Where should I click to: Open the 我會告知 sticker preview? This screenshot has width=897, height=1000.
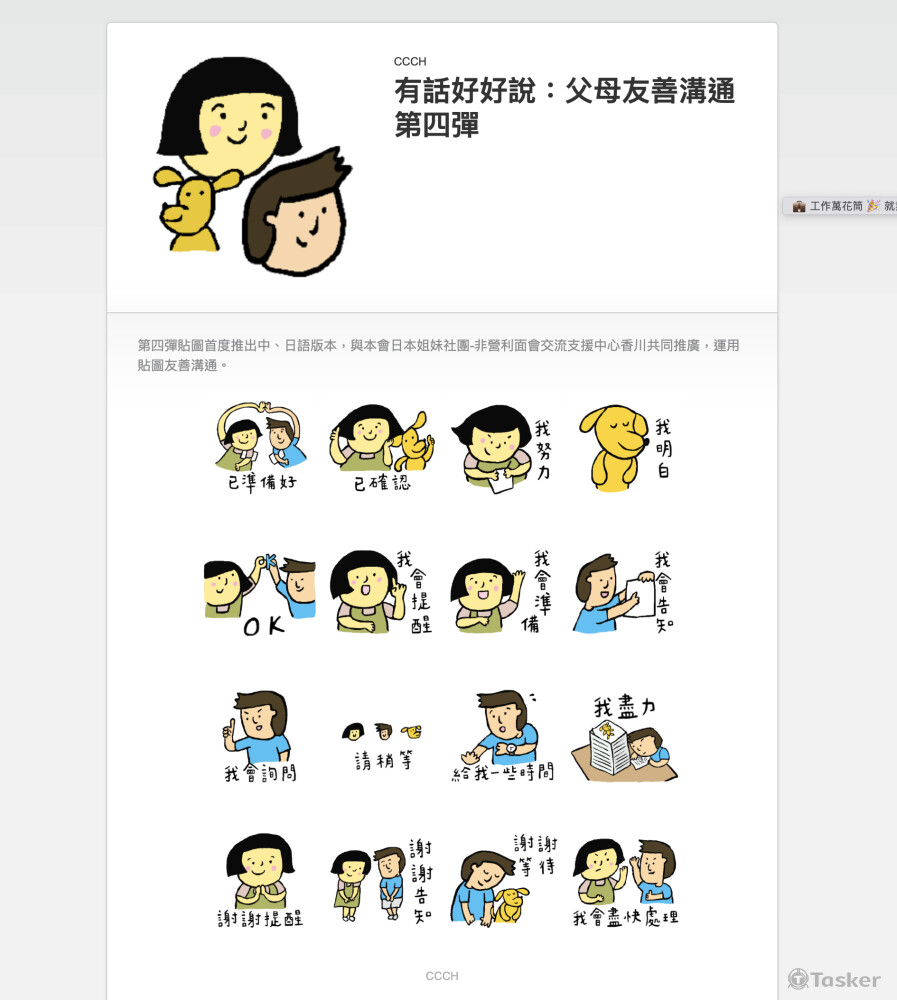(x=624, y=593)
